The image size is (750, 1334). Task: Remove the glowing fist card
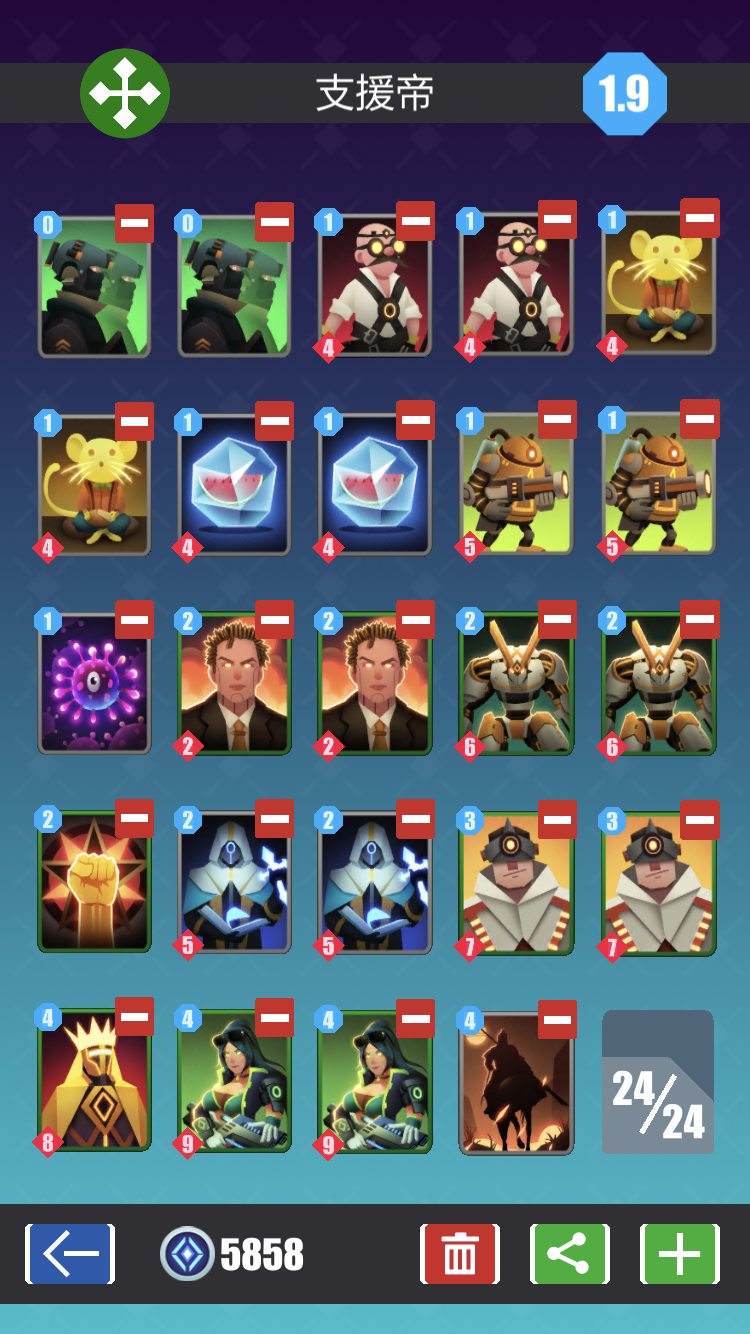tap(134, 819)
